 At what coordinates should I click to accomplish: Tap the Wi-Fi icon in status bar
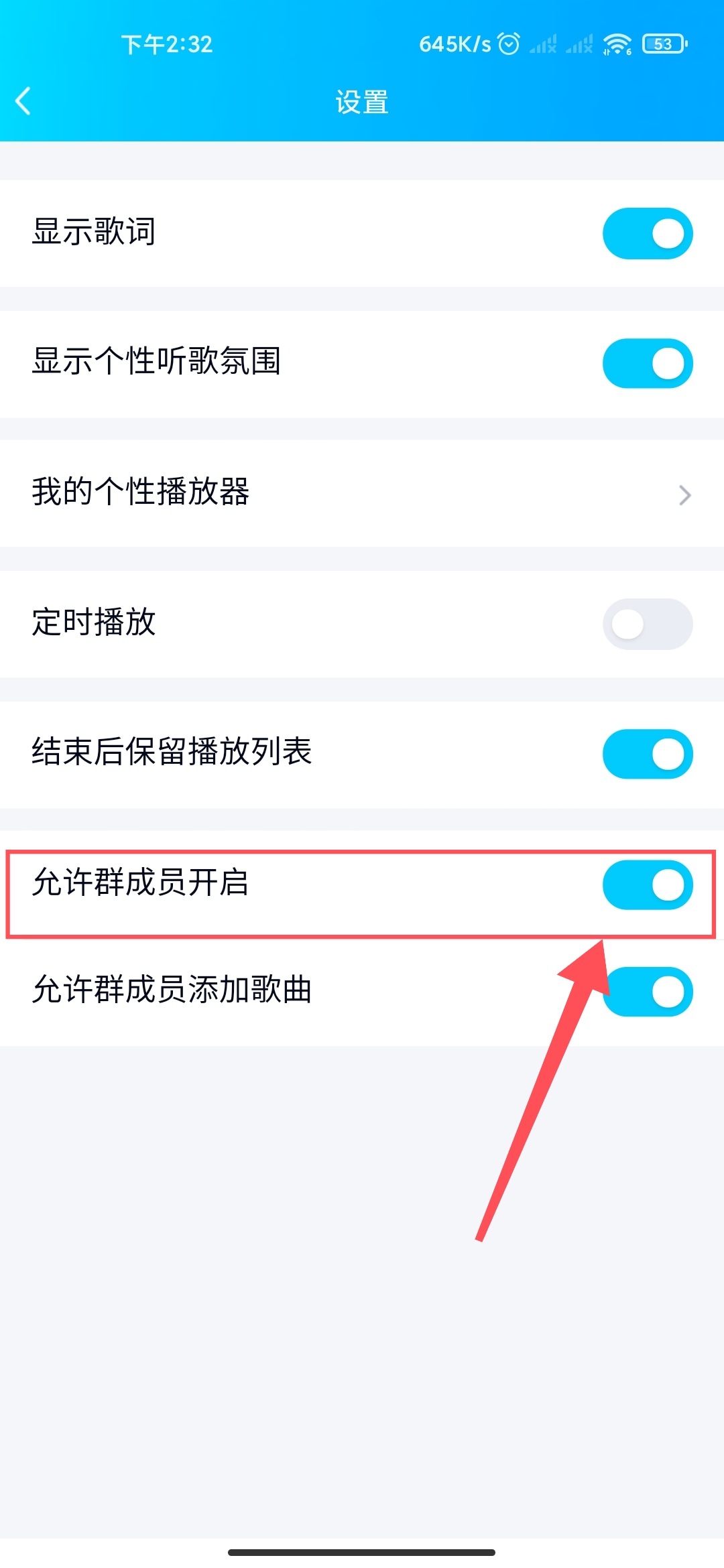[x=616, y=44]
